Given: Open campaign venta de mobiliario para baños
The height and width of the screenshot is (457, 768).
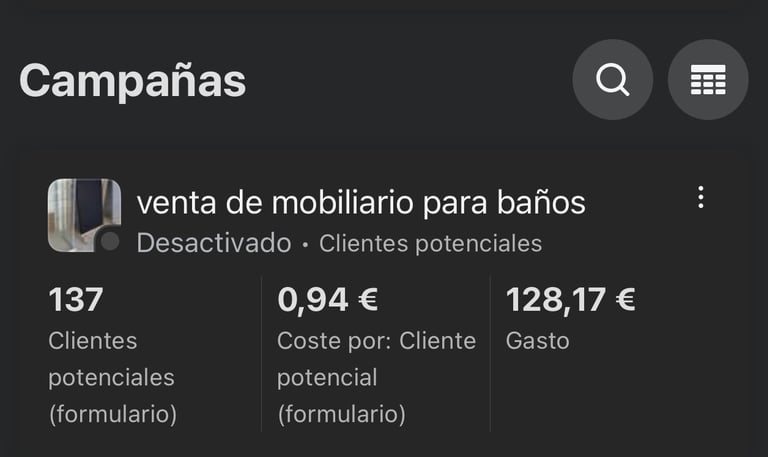Looking at the screenshot, I should click(x=360, y=203).
